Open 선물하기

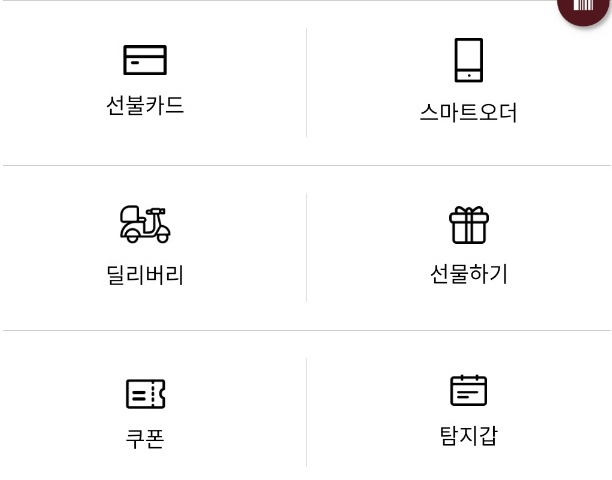coord(468,246)
